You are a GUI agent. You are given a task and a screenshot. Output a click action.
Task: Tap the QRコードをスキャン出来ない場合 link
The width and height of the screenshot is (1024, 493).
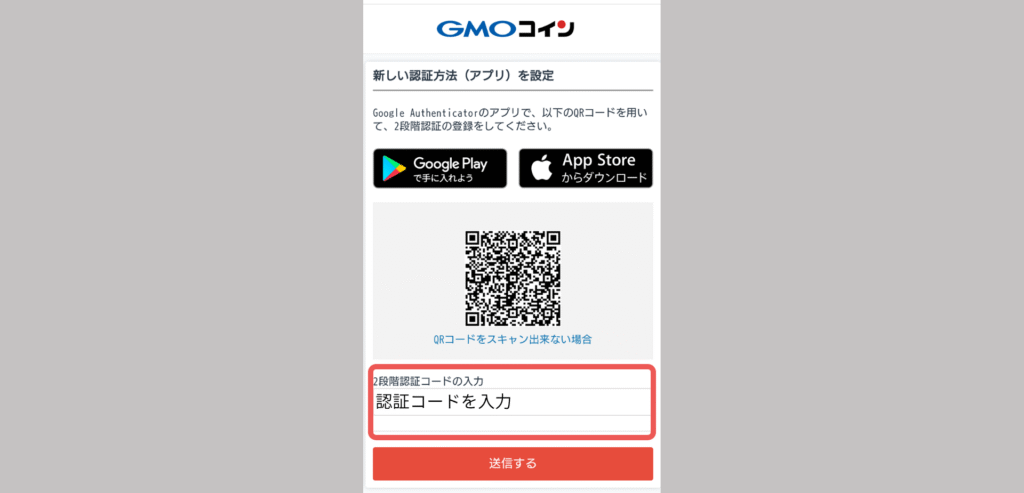[512, 340]
